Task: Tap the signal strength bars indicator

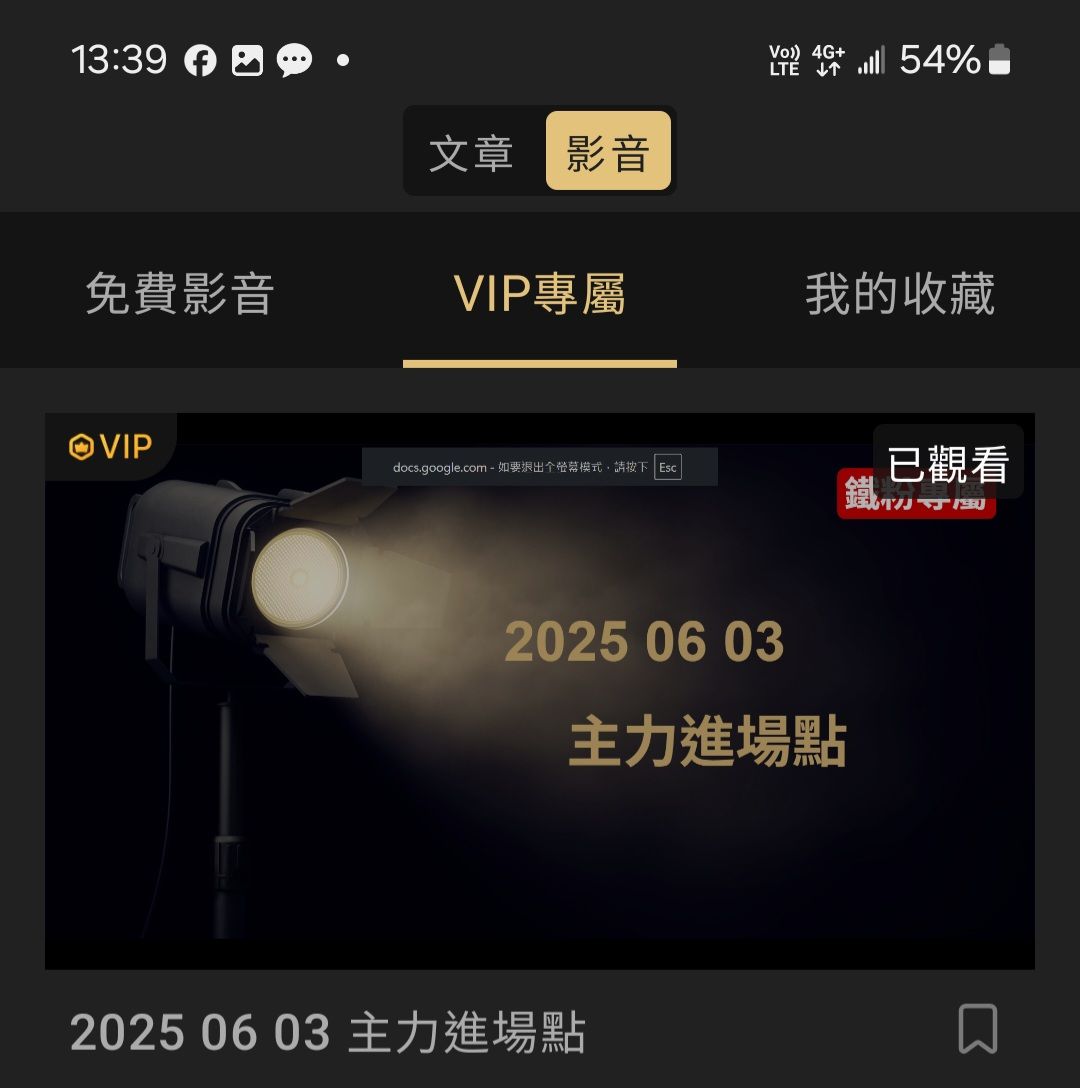Action: click(x=869, y=60)
